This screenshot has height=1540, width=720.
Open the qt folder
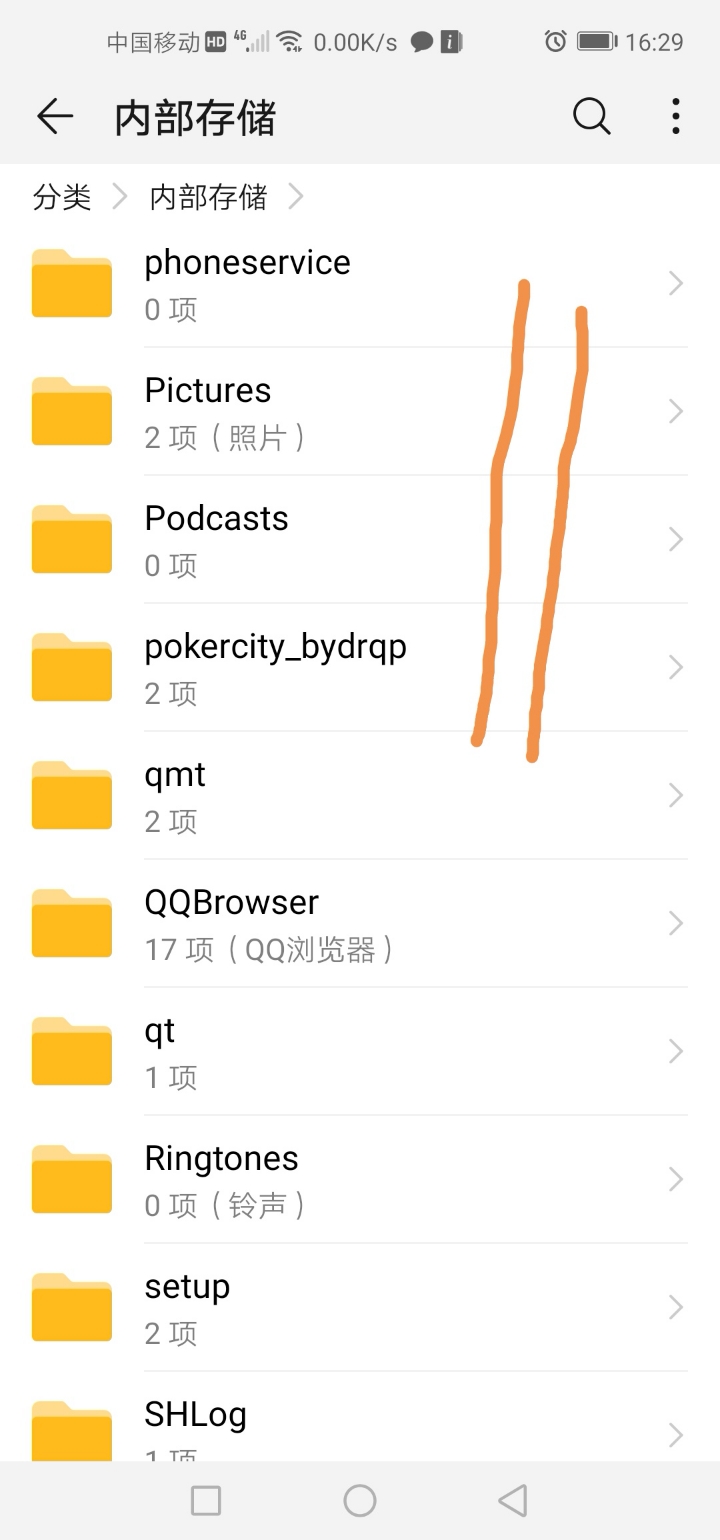pos(360,1052)
